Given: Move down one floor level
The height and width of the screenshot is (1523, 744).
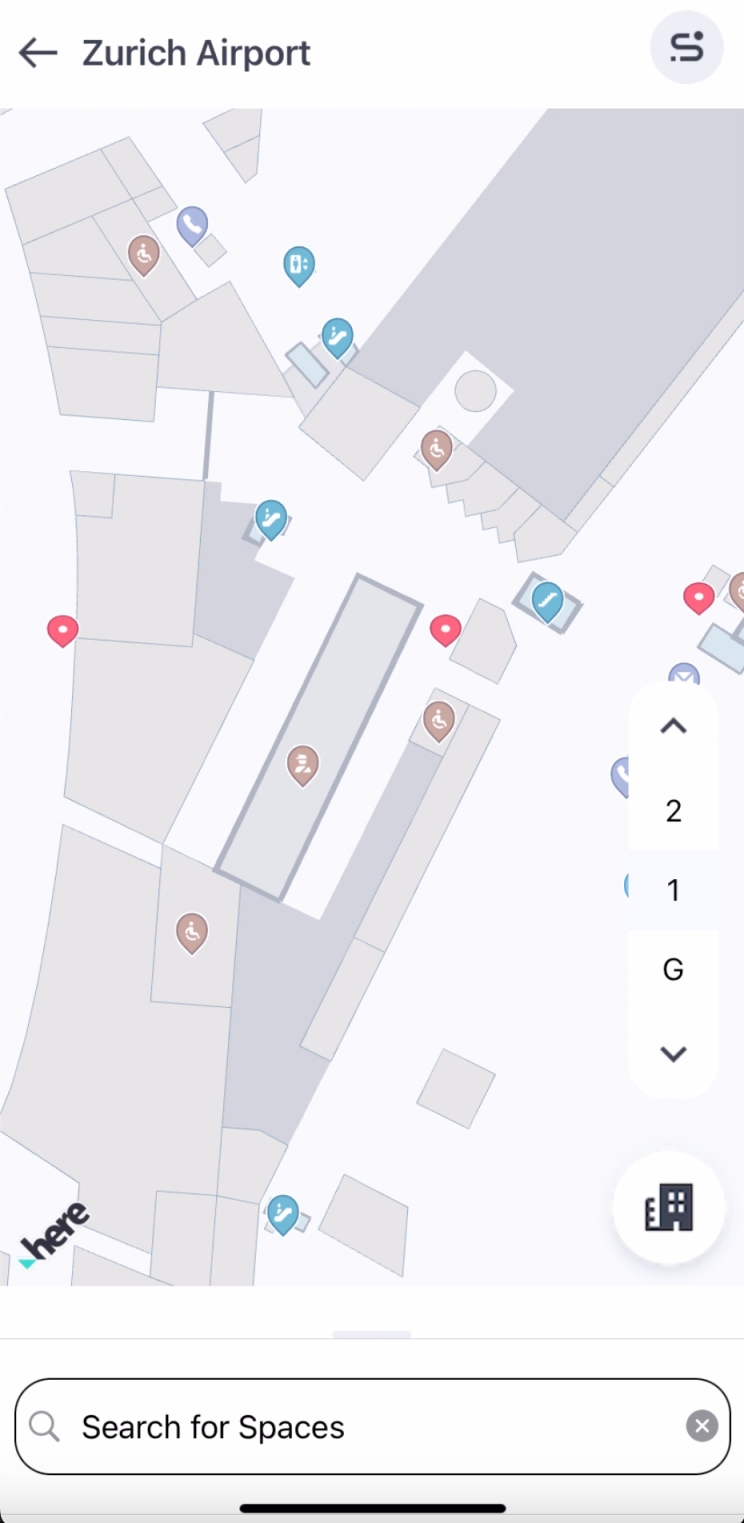Looking at the screenshot, I should [673, 1053].
